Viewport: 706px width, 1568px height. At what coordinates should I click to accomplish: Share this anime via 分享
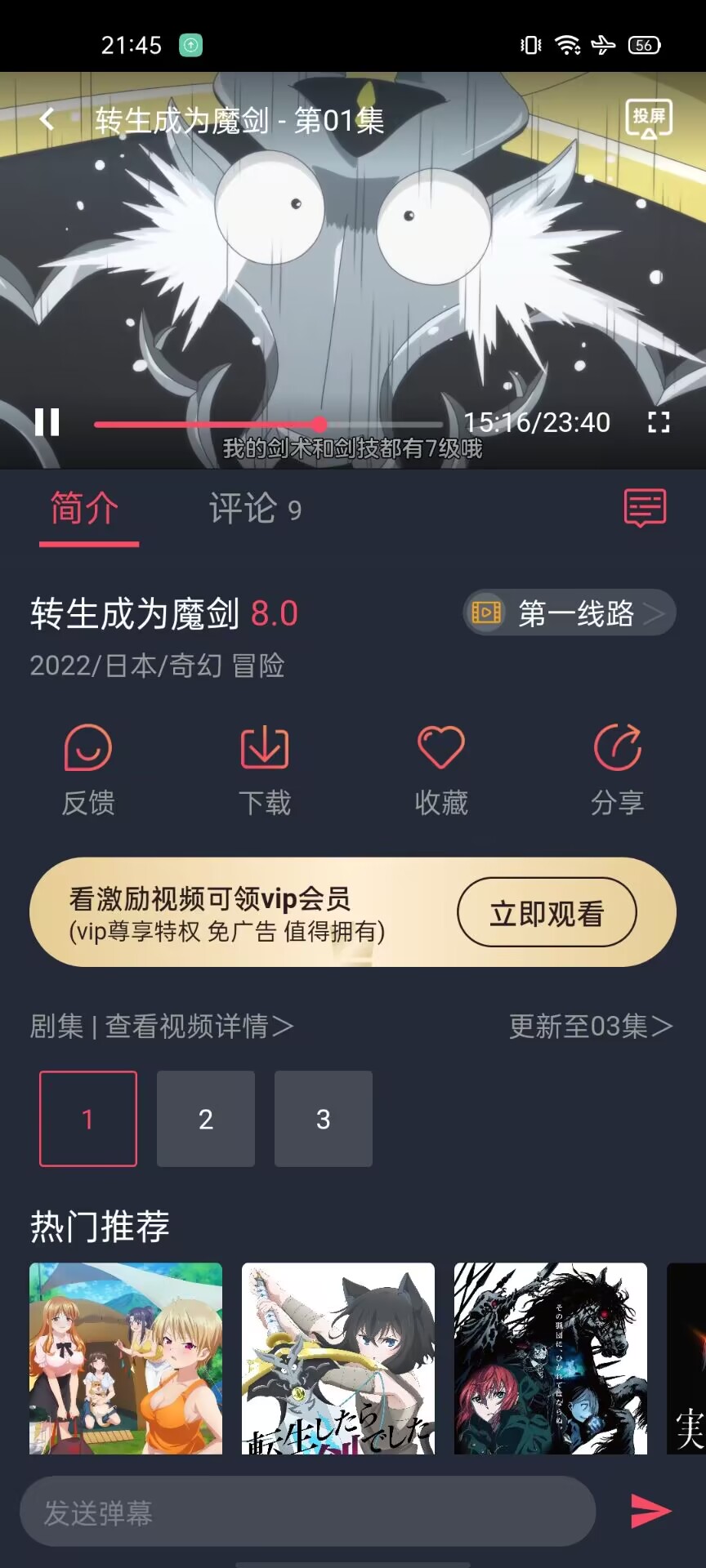coord(618,769)
